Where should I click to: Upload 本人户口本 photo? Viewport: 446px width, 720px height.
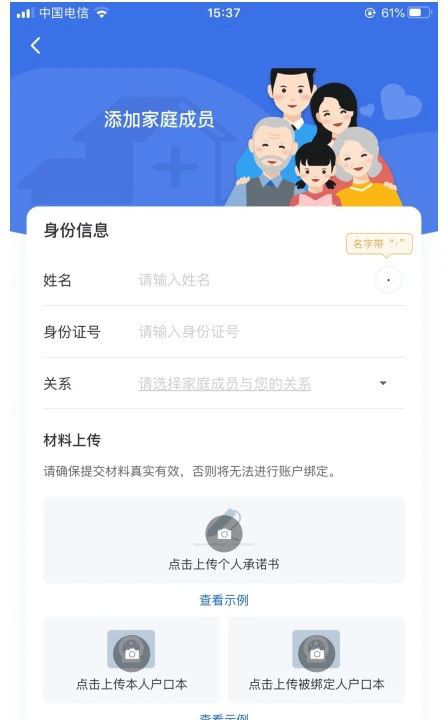131,659
